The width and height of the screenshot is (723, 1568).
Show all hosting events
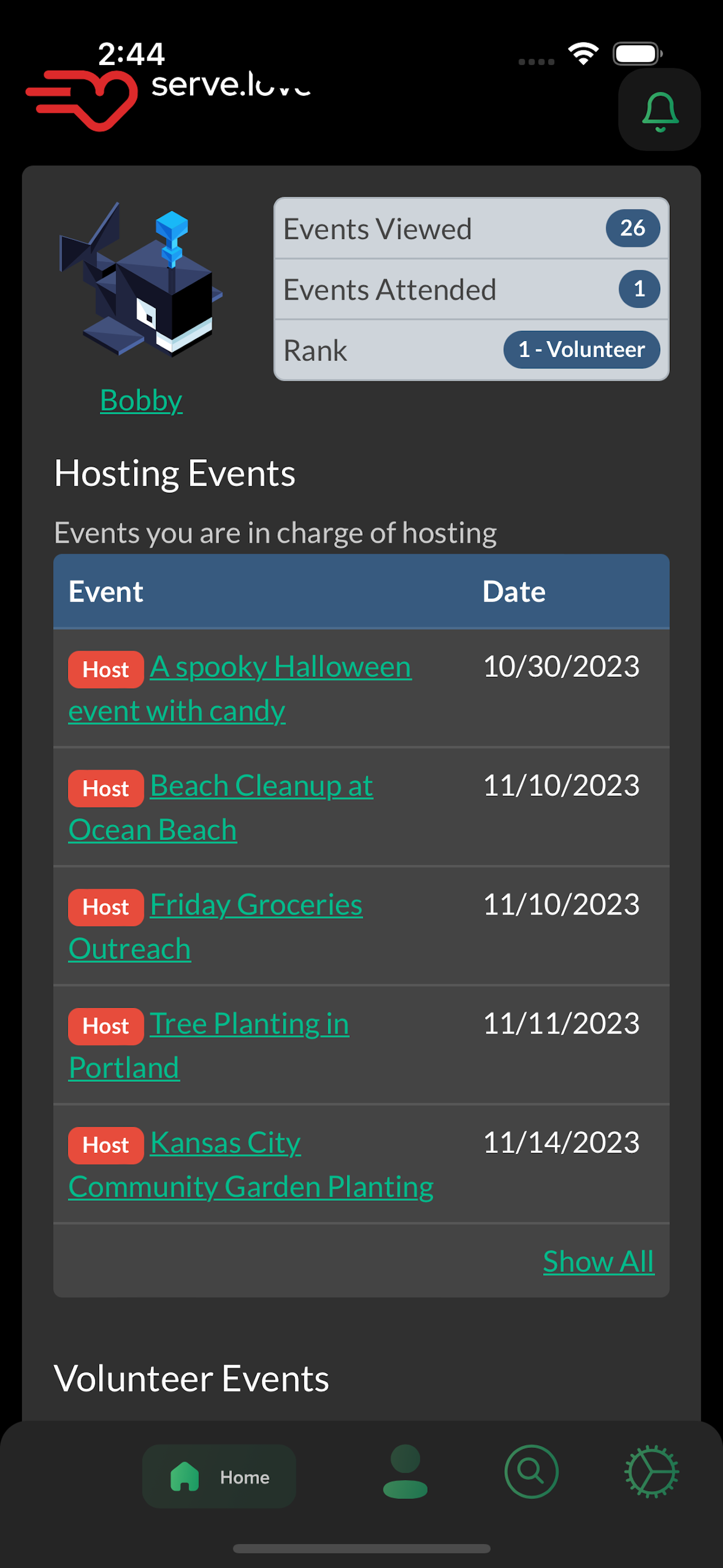pyautogui.click(x=598, y=1261)
